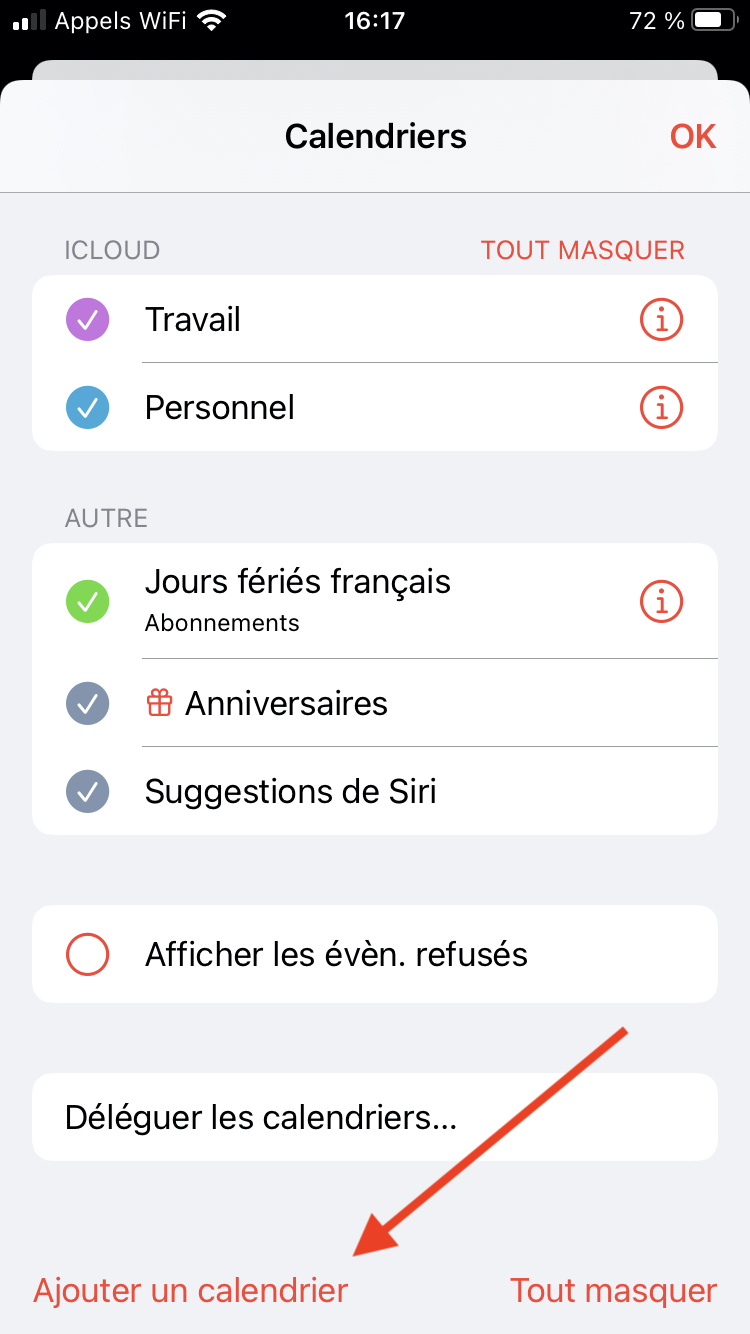Hide all calendars with bottom Tout masquer
Screen dimensions: 750x1334
coord(614,1290)
